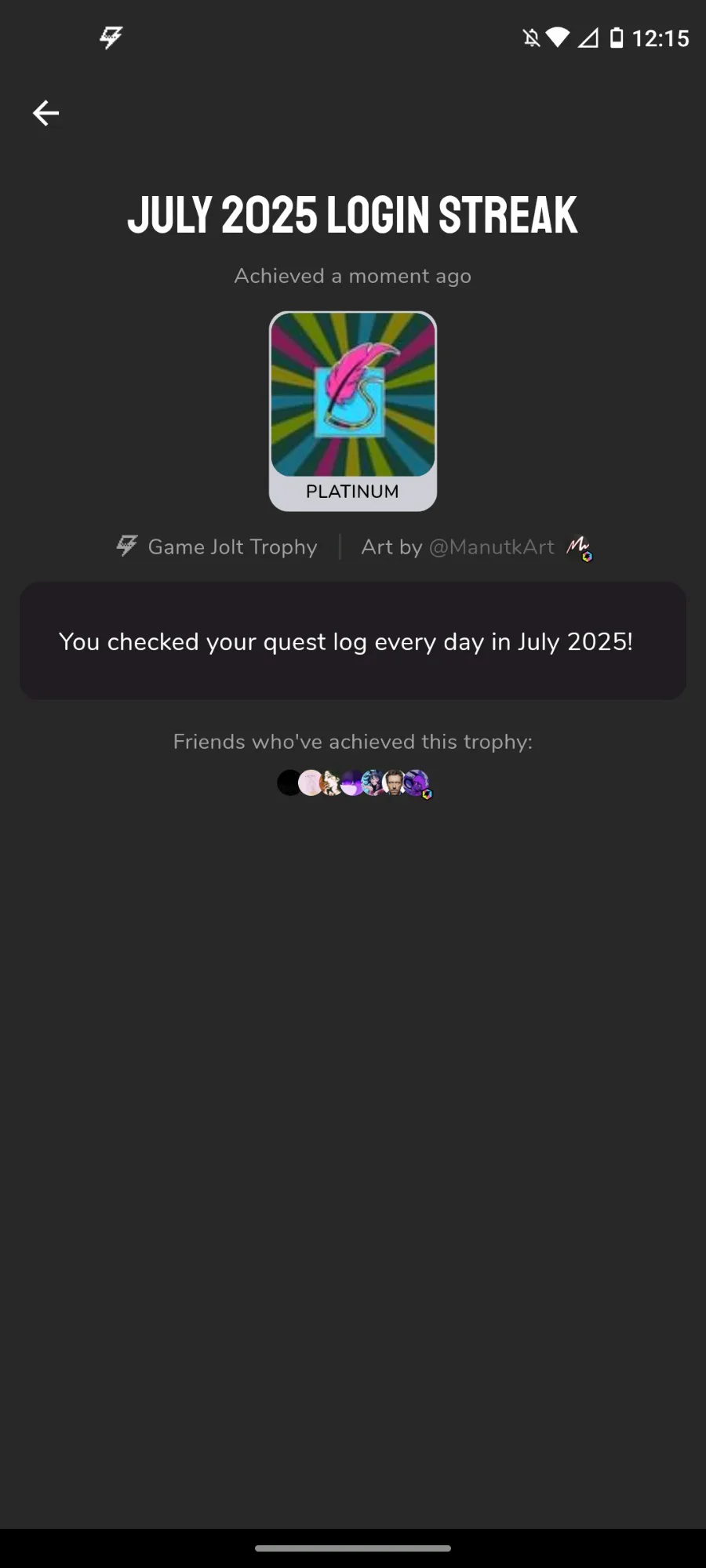View the Platinum trophy image
This screenshot has height=1568, width=706.
tap(353, 411)
